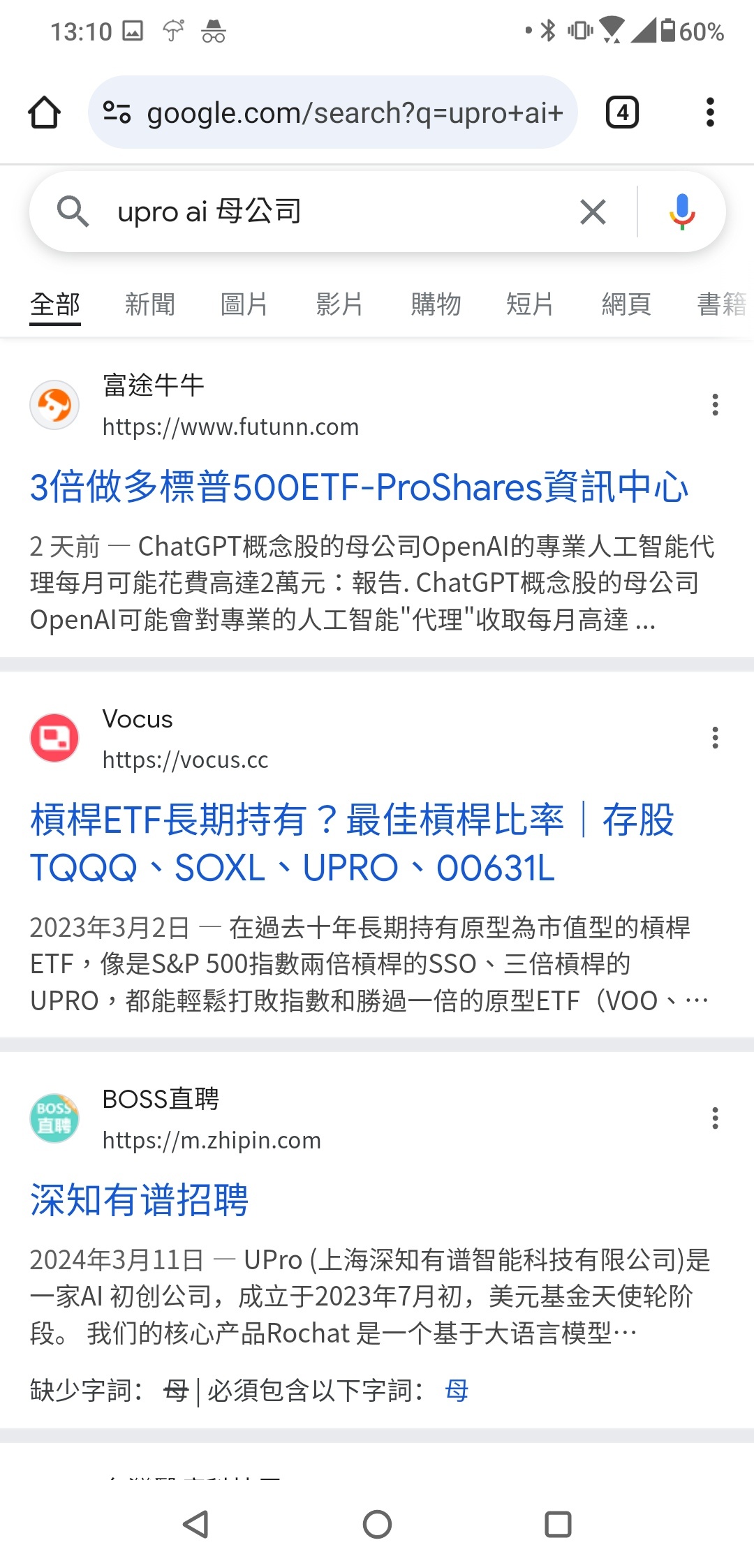
Task: Edit the search query "upro ai 母公司"
Action: pyautogui.click(x=335, y=212)
